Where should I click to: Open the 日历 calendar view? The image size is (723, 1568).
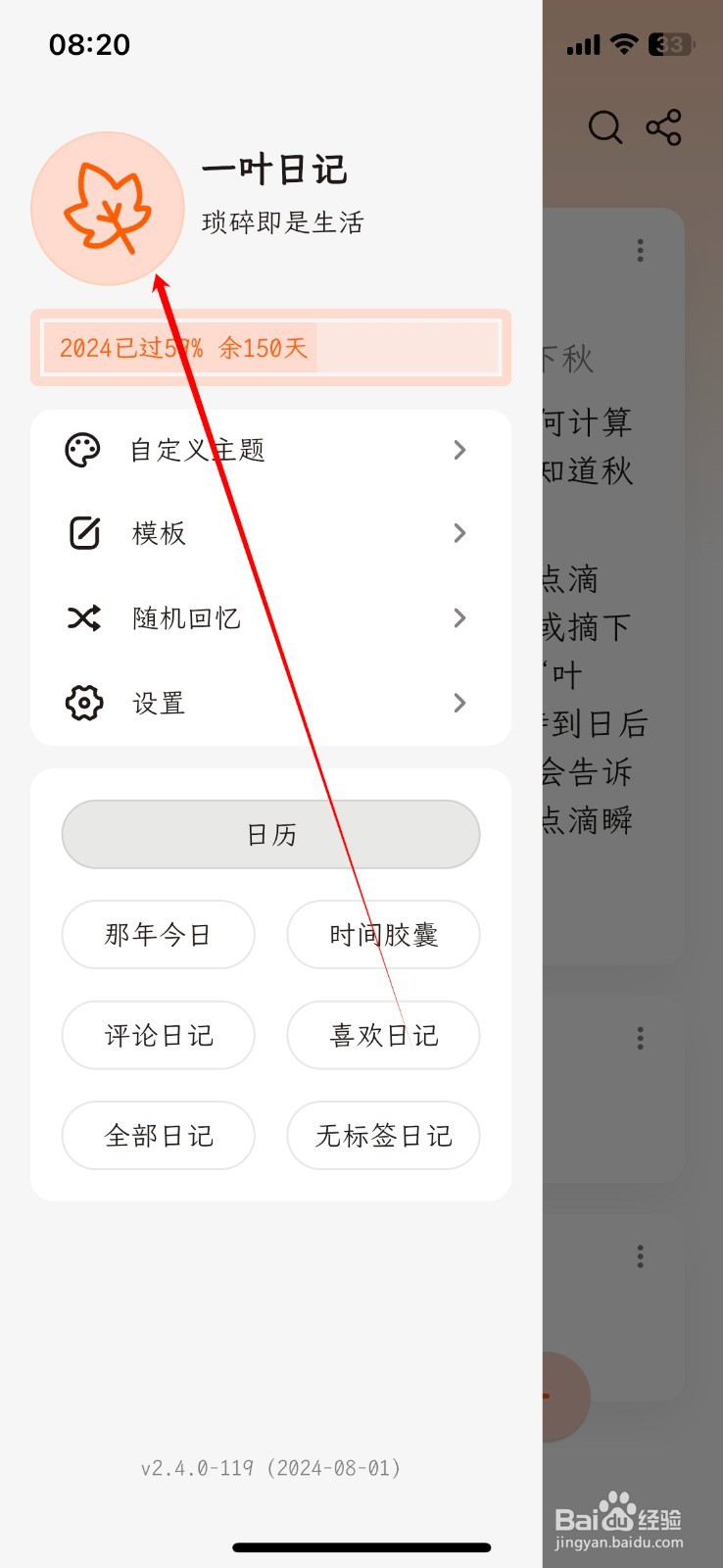pyautogui.click(x=270, y=834)
